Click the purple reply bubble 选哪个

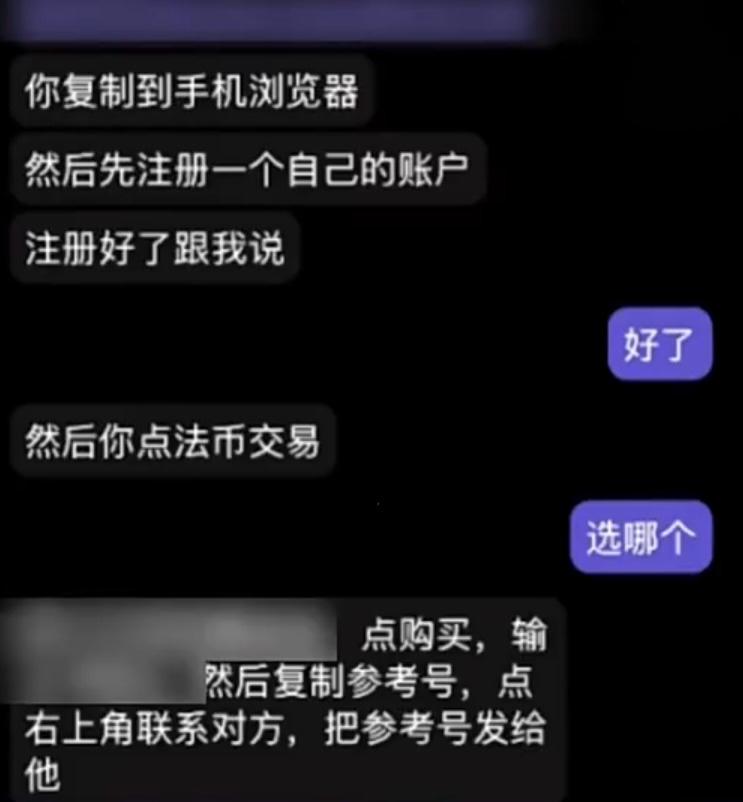(641, 536)
